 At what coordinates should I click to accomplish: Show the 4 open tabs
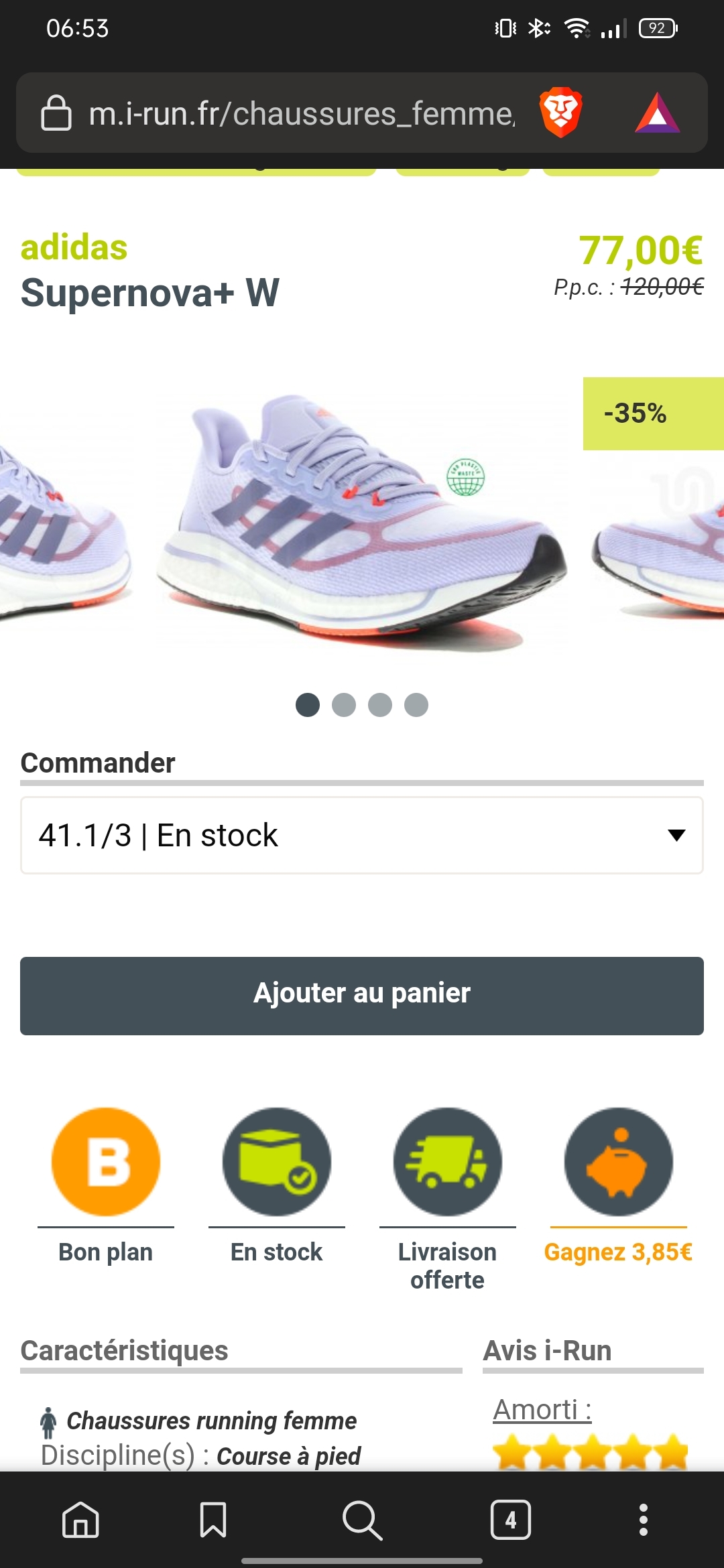tap(511, 1519)
